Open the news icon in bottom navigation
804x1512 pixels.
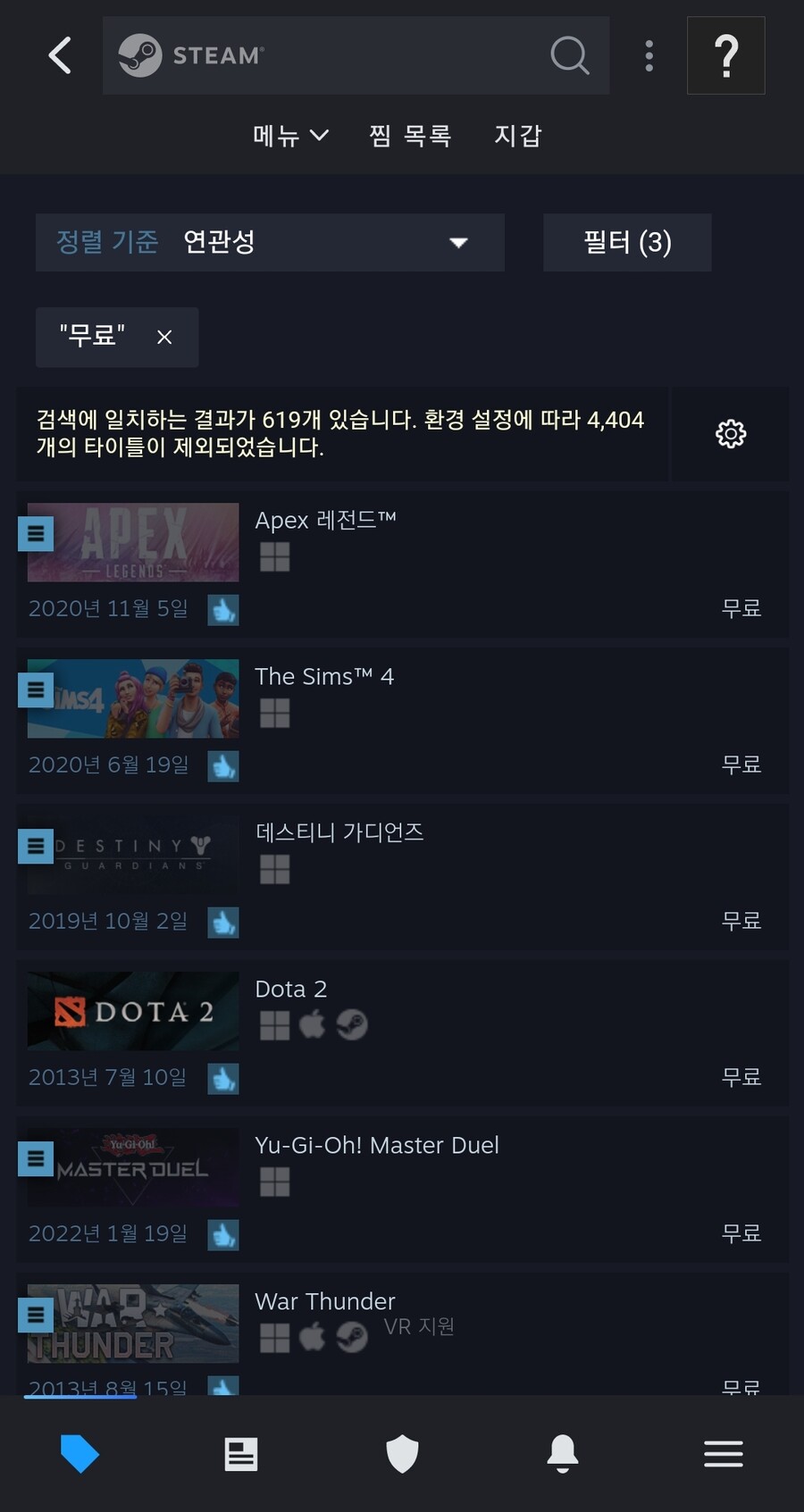point(240,1453)
